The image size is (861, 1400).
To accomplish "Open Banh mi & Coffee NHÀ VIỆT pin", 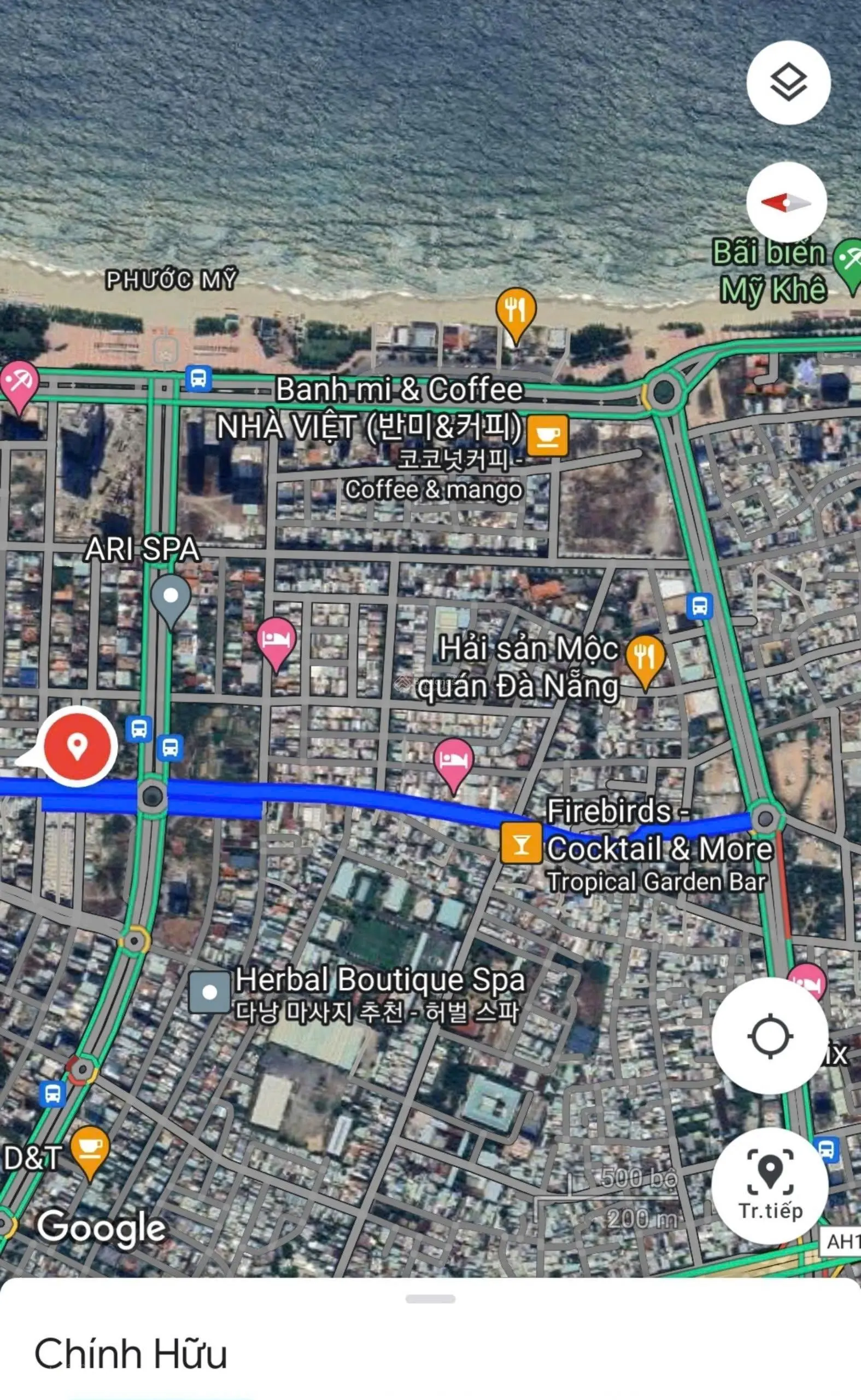I will click(547, 436).
